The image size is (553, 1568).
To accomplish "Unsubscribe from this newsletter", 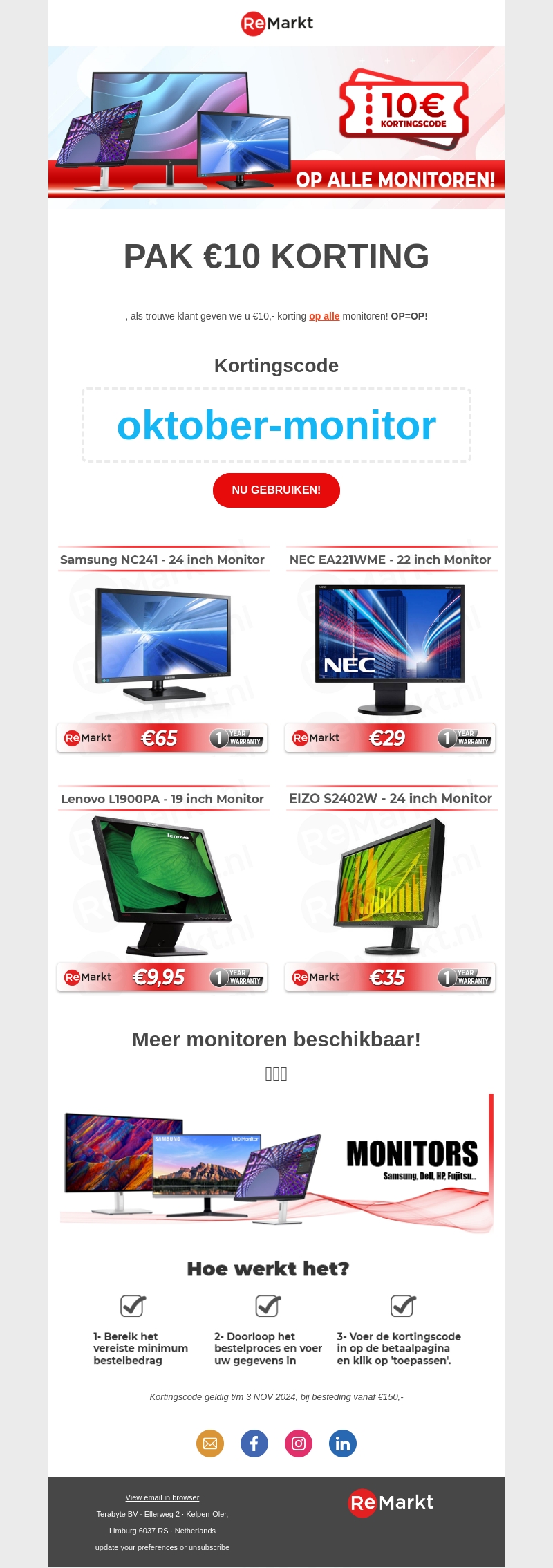I will point(209,1547).
